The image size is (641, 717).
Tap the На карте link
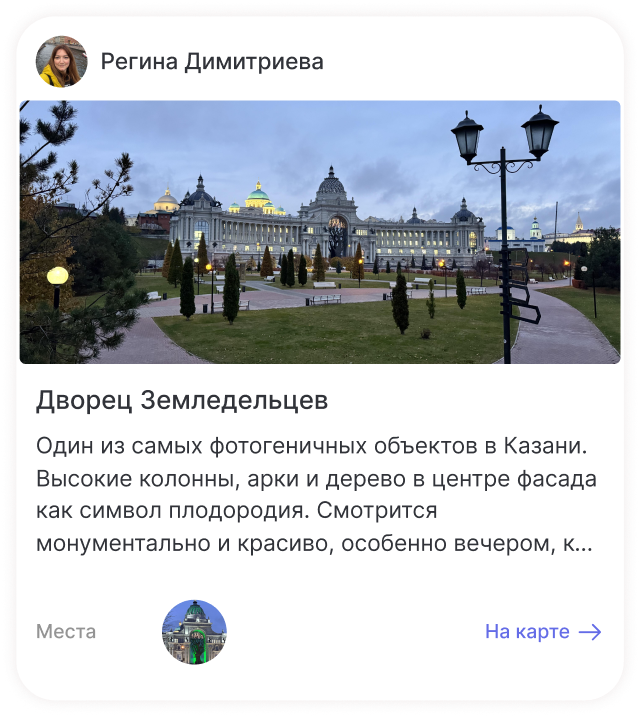point(542,632)
